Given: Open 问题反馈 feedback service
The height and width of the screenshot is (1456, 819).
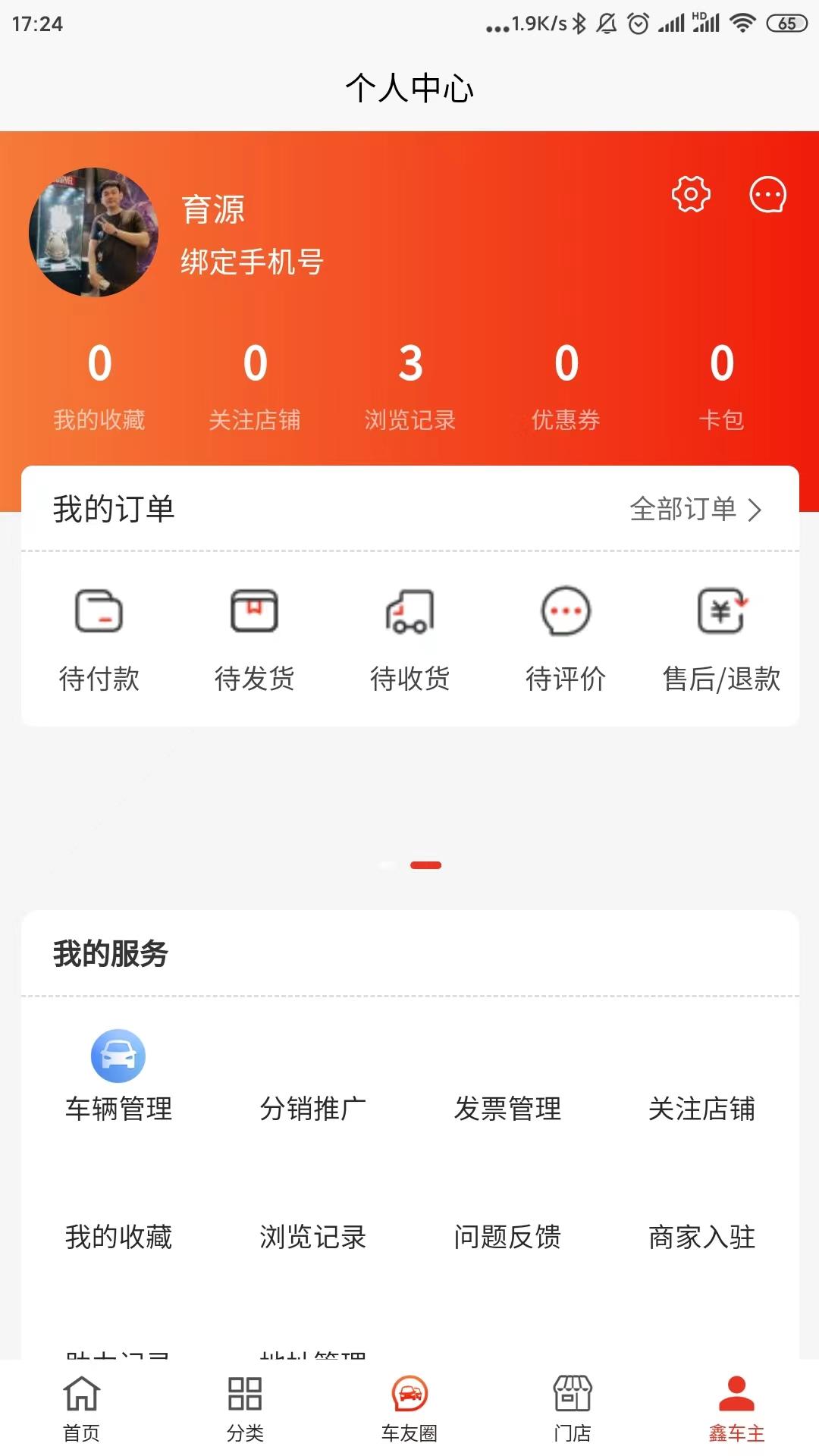Looking at the screenshot, I should tap(508, 1238).
